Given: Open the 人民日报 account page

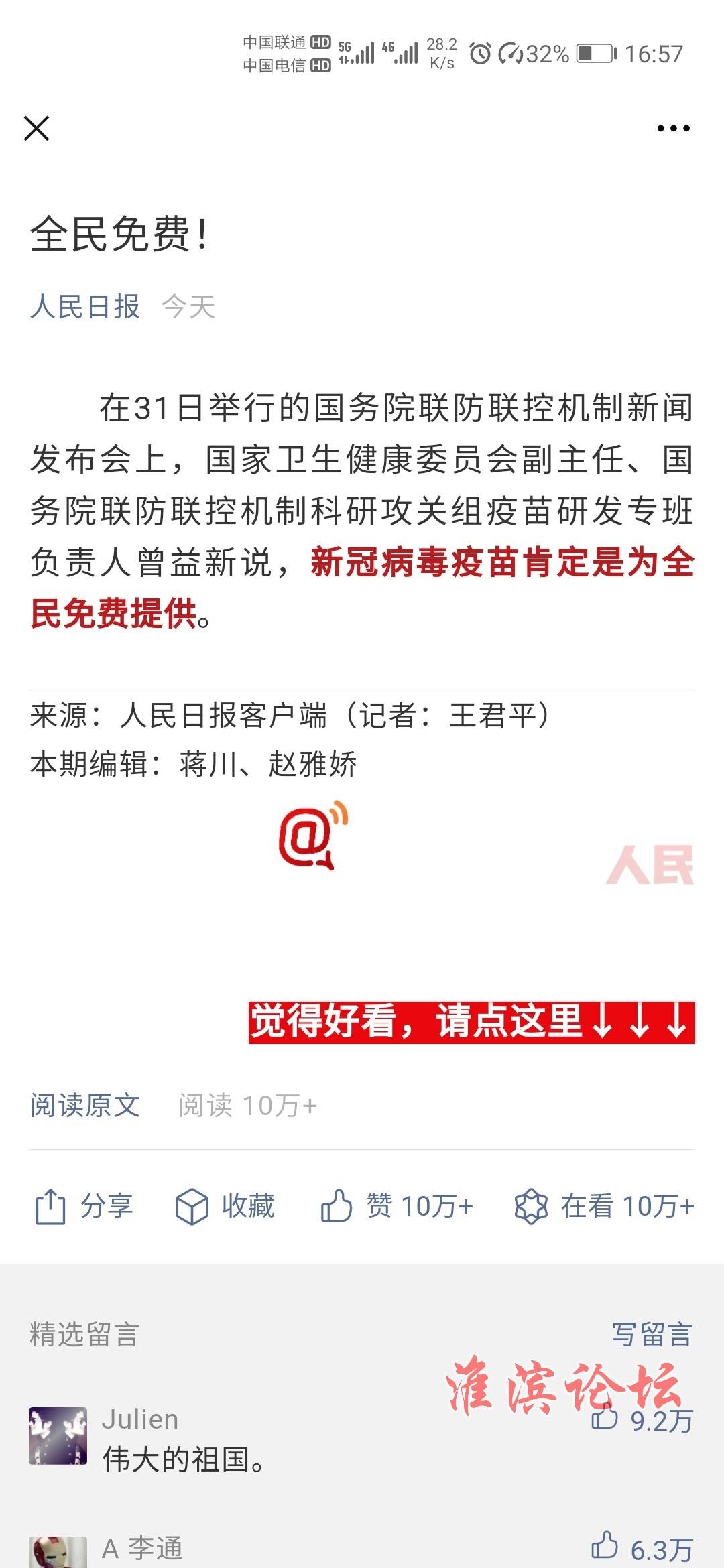Looking at the screenshot, I should coord(85,307).
